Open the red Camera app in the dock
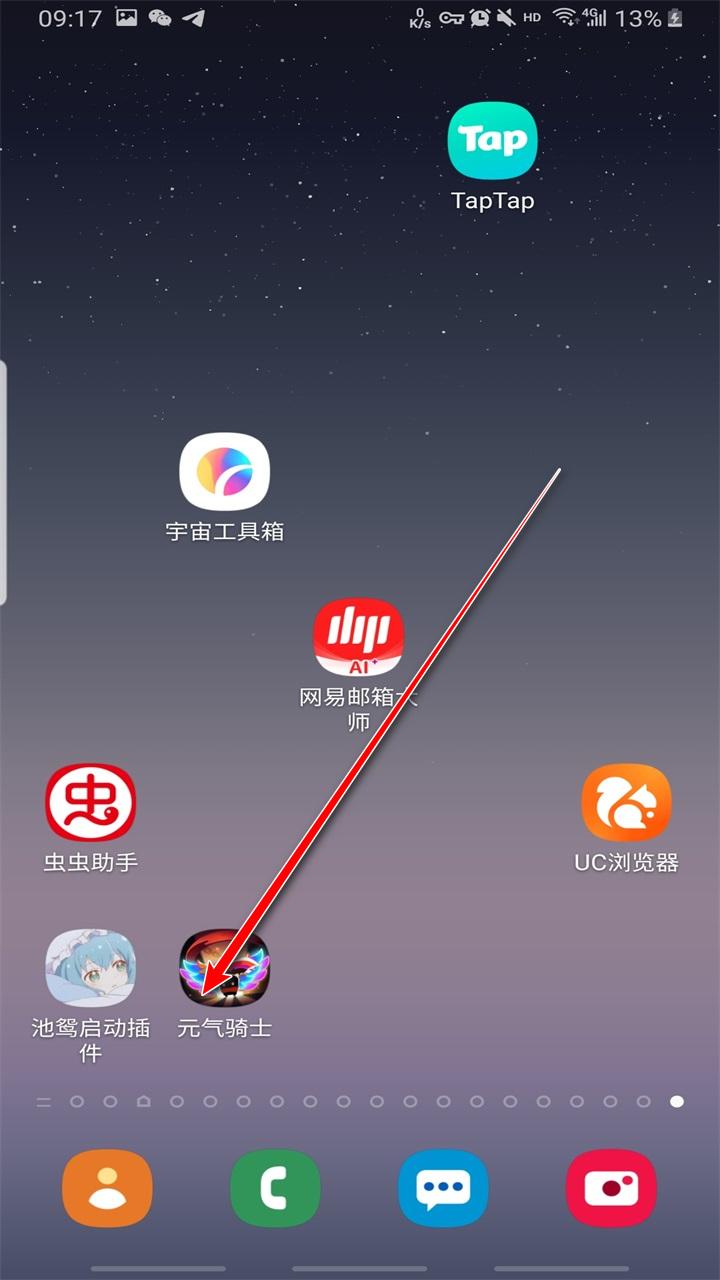This screenshot has width=720, height=1280. click(x=610, y=1187)
